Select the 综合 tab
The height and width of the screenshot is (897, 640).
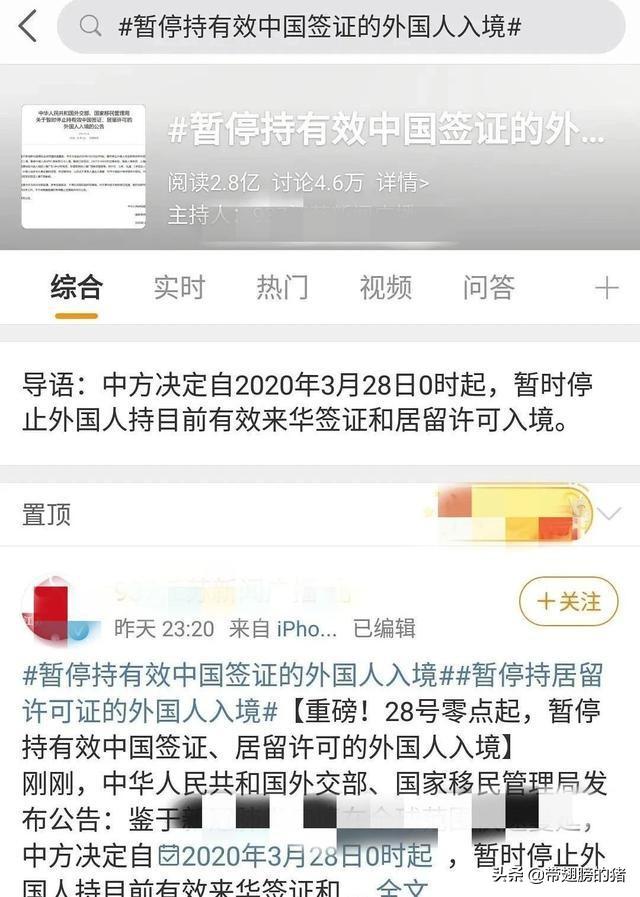(77, 288)
